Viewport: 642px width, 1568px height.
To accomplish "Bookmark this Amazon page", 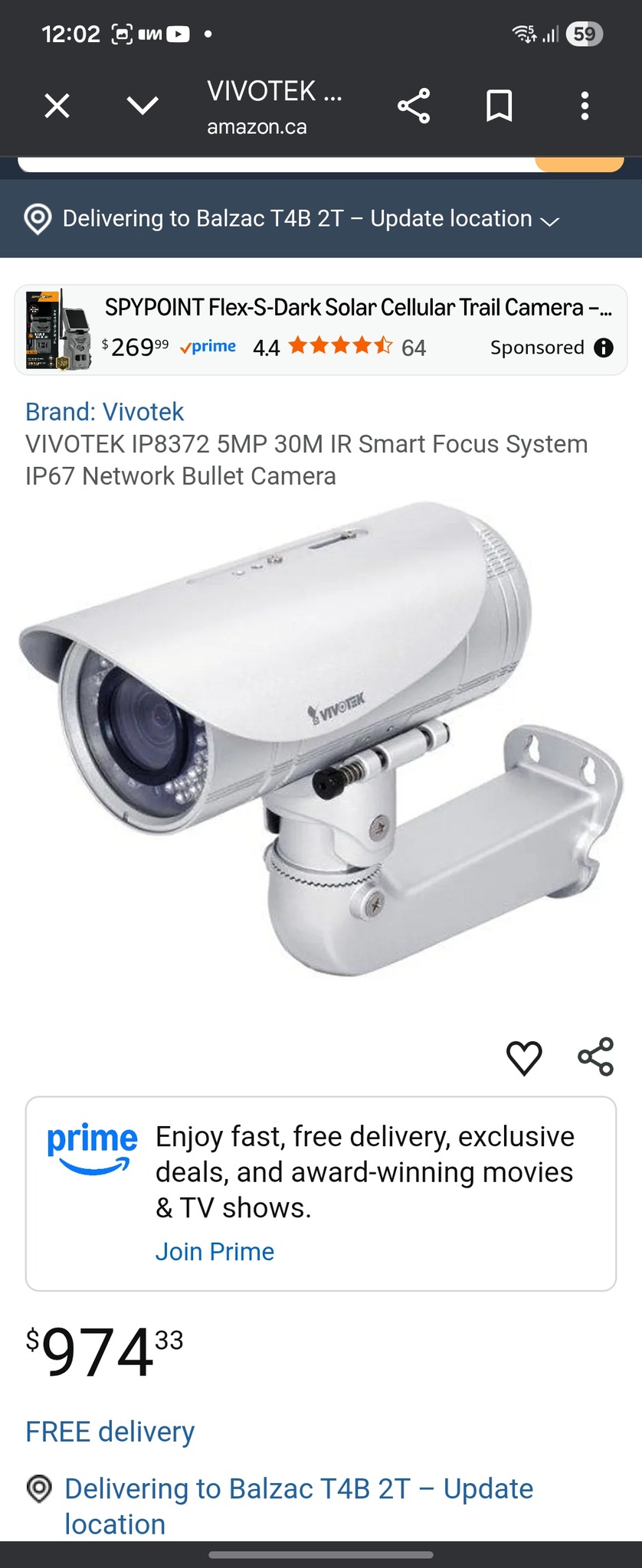I will click(x=499, y=106).
